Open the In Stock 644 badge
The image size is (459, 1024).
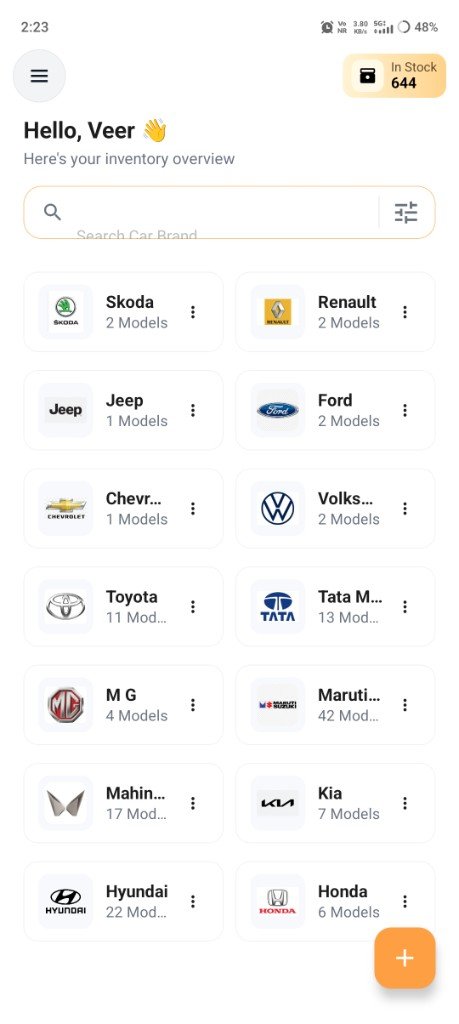[394, 76]
